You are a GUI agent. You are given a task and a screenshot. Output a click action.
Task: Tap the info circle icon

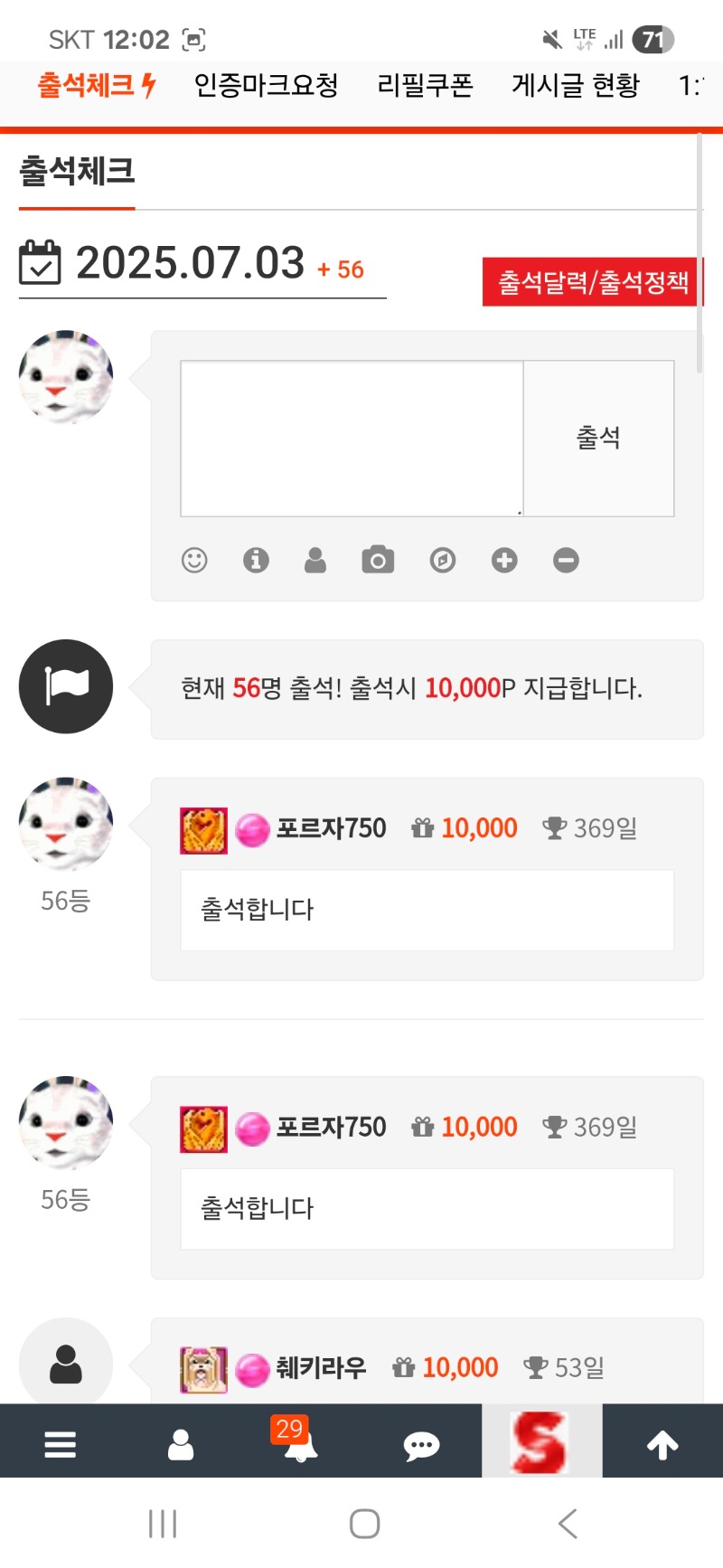(x=256, y=561)
